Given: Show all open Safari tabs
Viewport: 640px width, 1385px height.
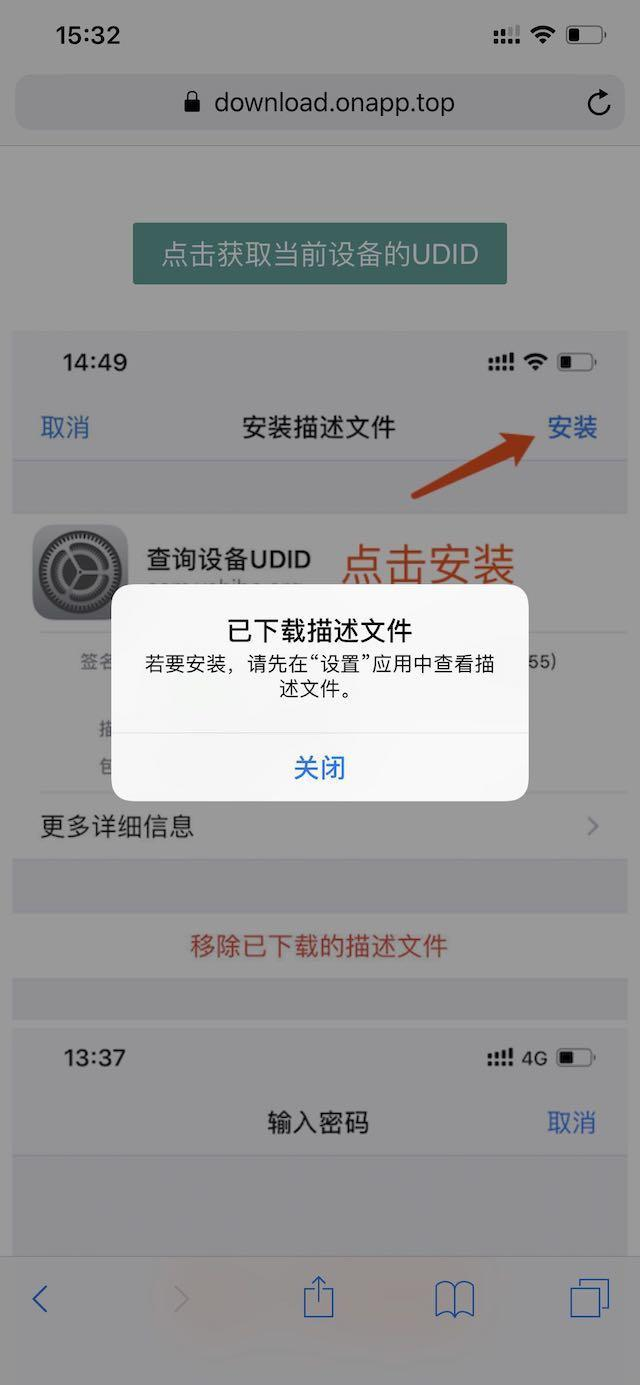Looking at the screenshot, I should click(x=589, y=1298).
